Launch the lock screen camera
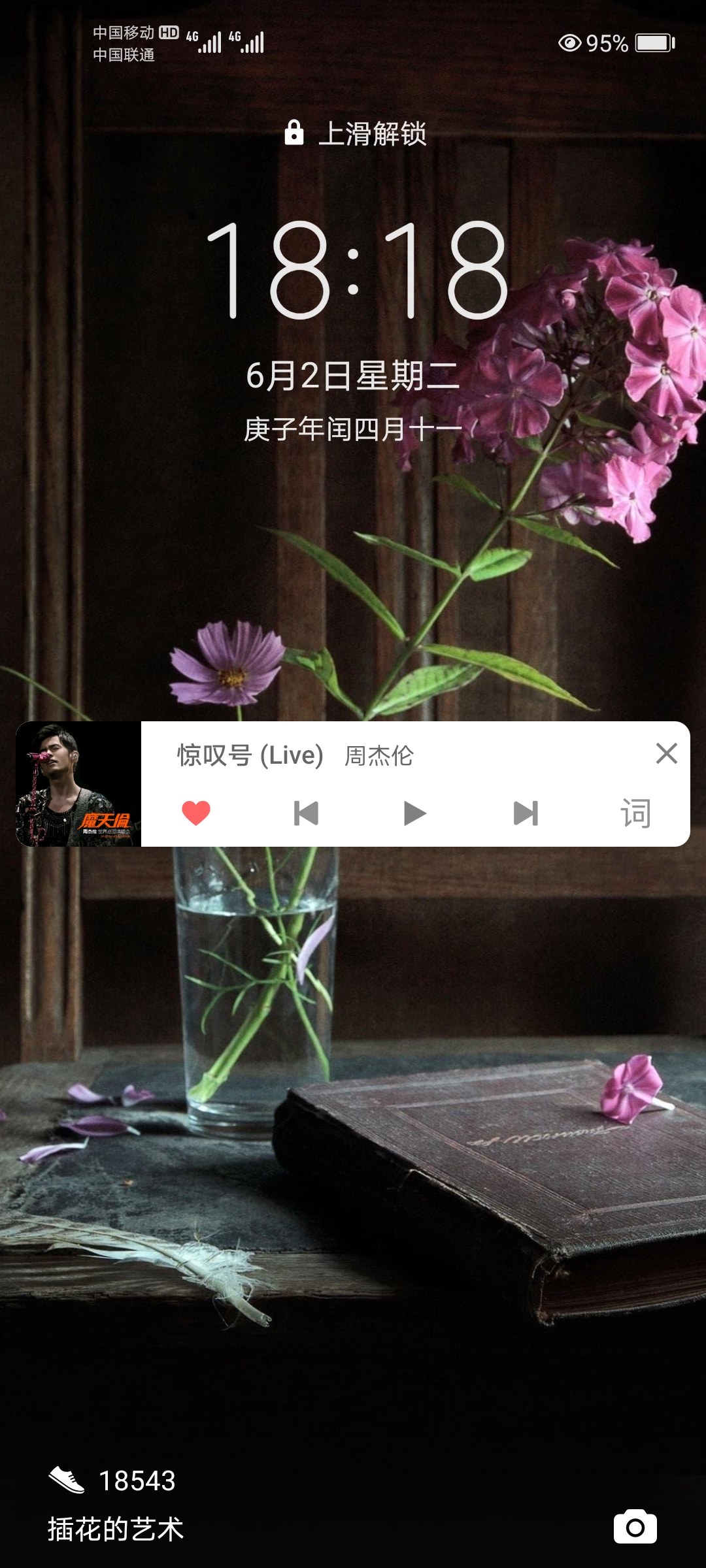The image size is (706, 1568). click(x=635, y=1527)
